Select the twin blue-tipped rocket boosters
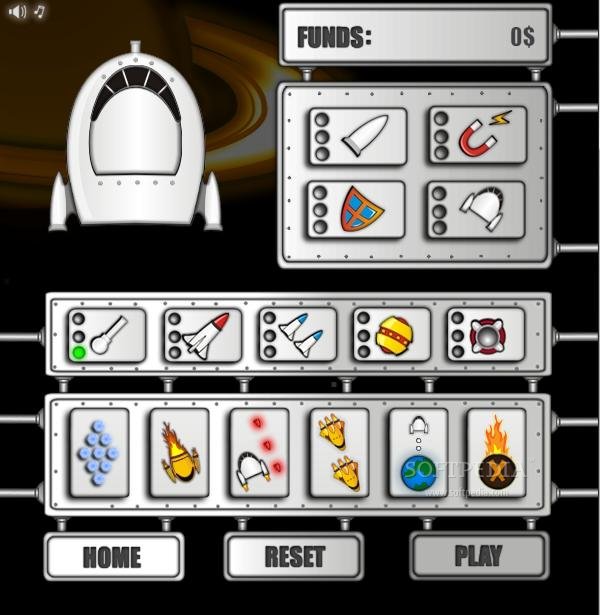The image size is (600, 615). pos(298,335)
